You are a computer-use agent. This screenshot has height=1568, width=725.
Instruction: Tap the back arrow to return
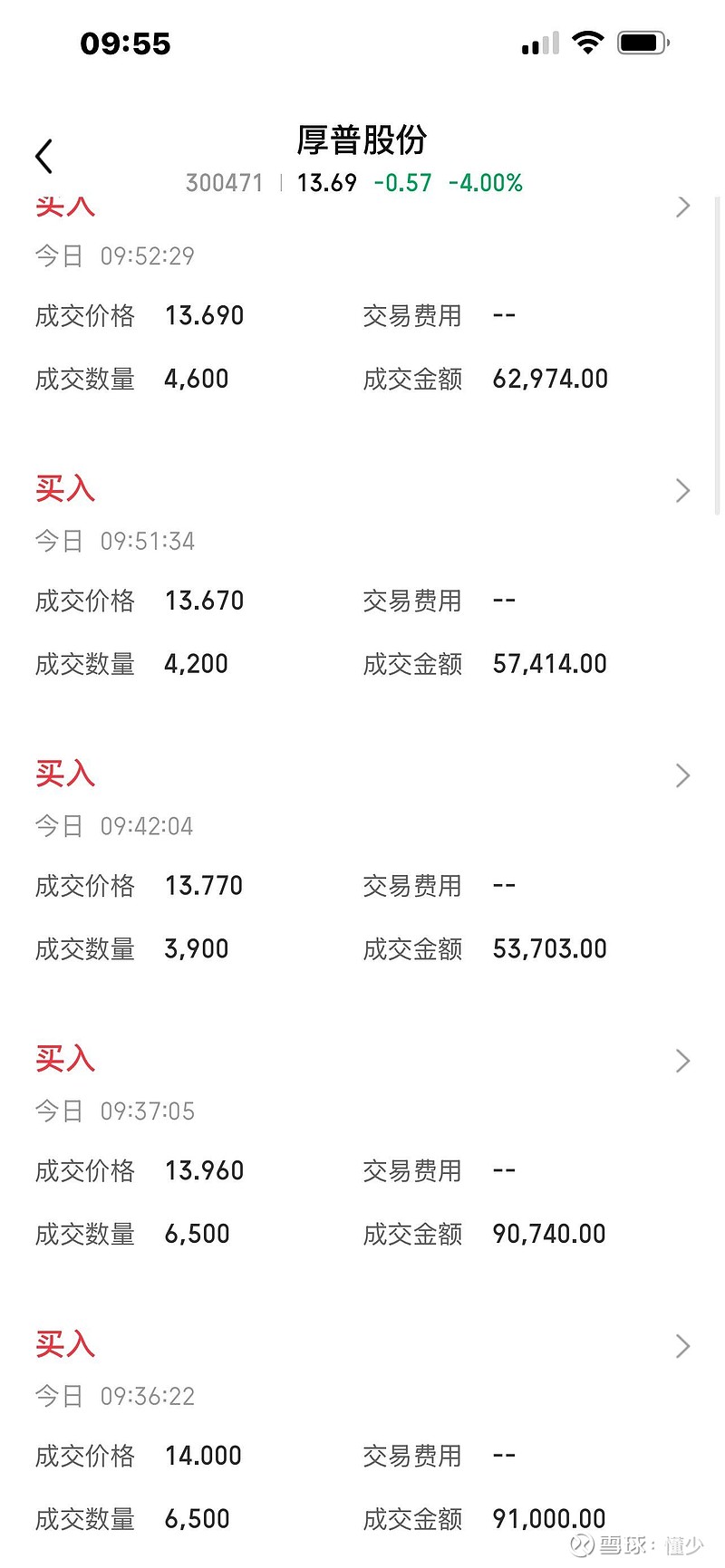click(43, 155)
